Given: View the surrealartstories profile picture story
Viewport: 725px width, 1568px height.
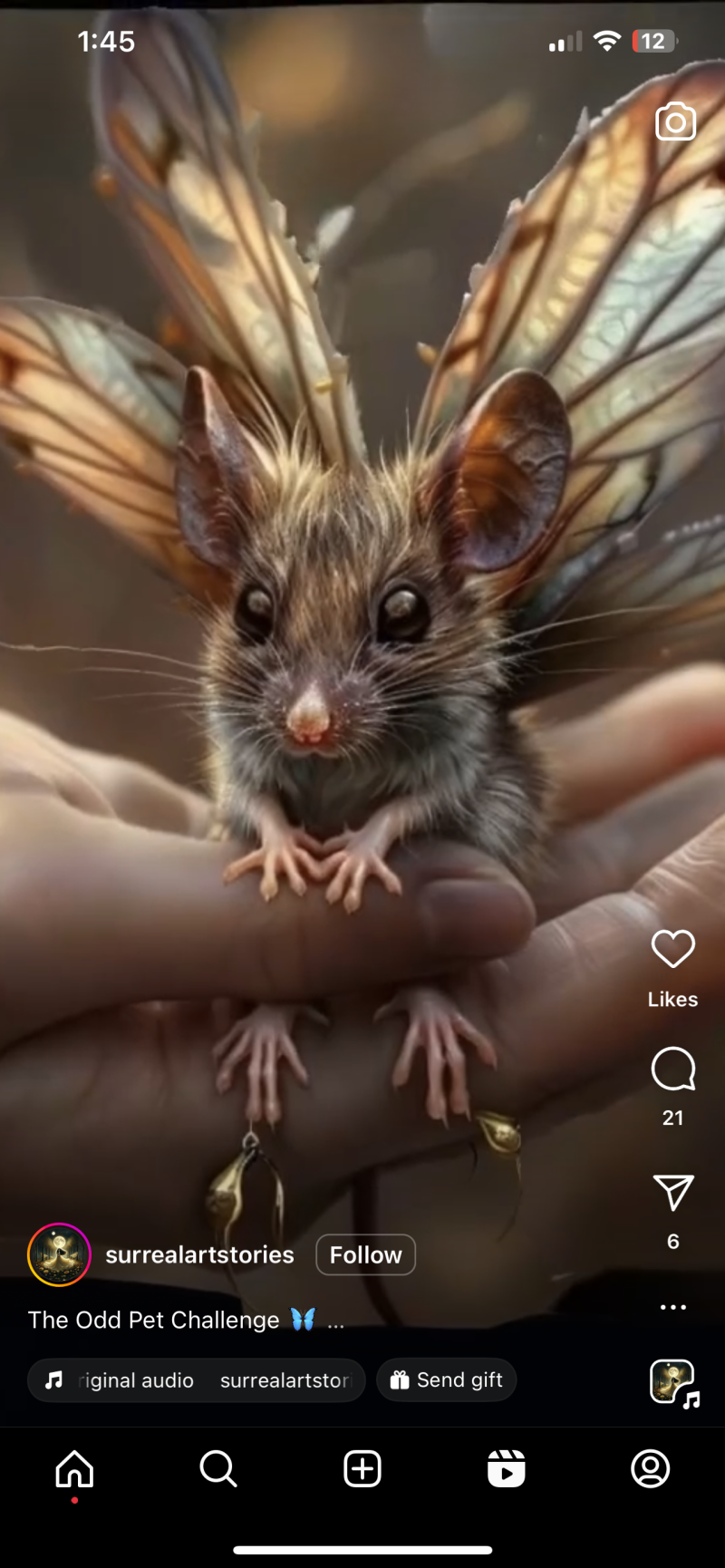Looking at the screenshot, I should pos(60,1254).
